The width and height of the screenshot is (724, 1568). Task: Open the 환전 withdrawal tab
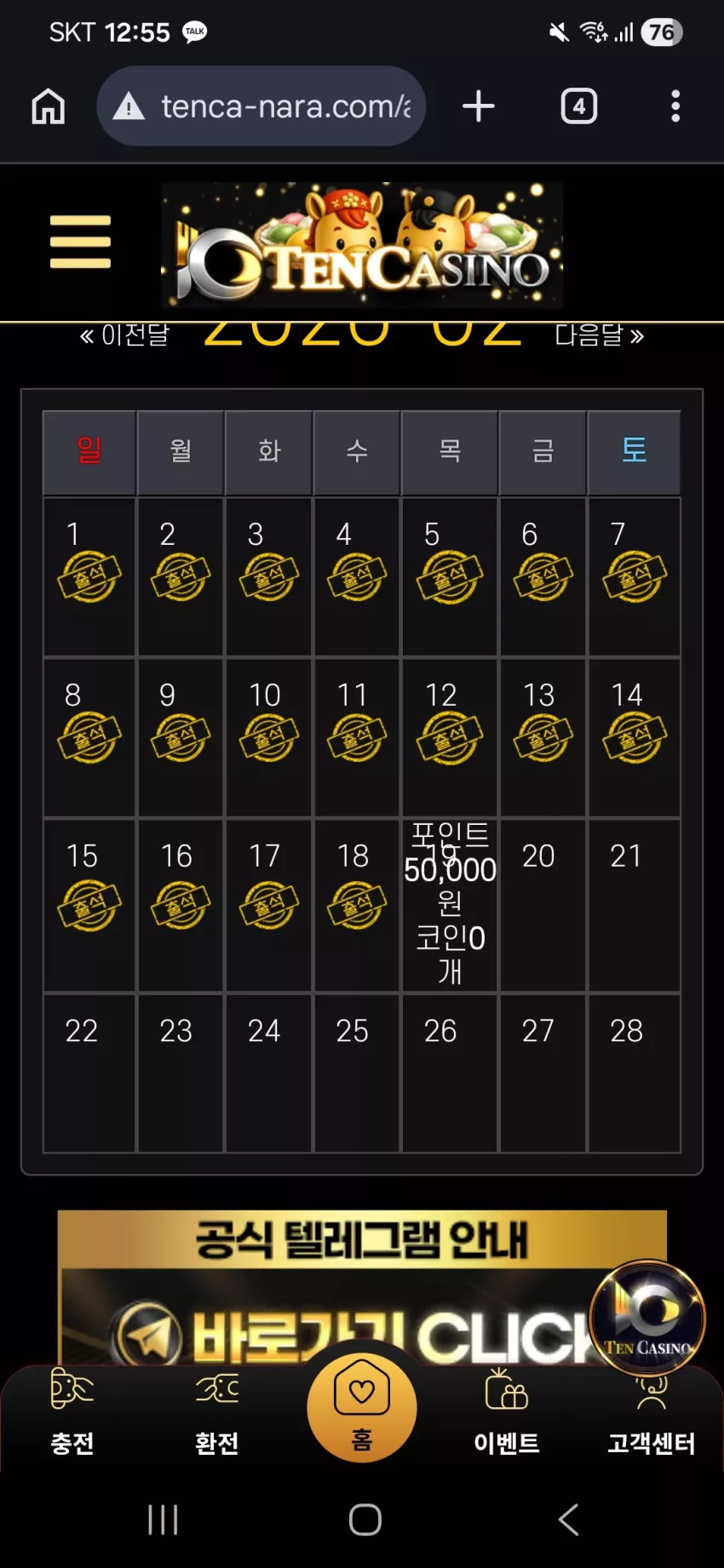tap(217, 1413)
